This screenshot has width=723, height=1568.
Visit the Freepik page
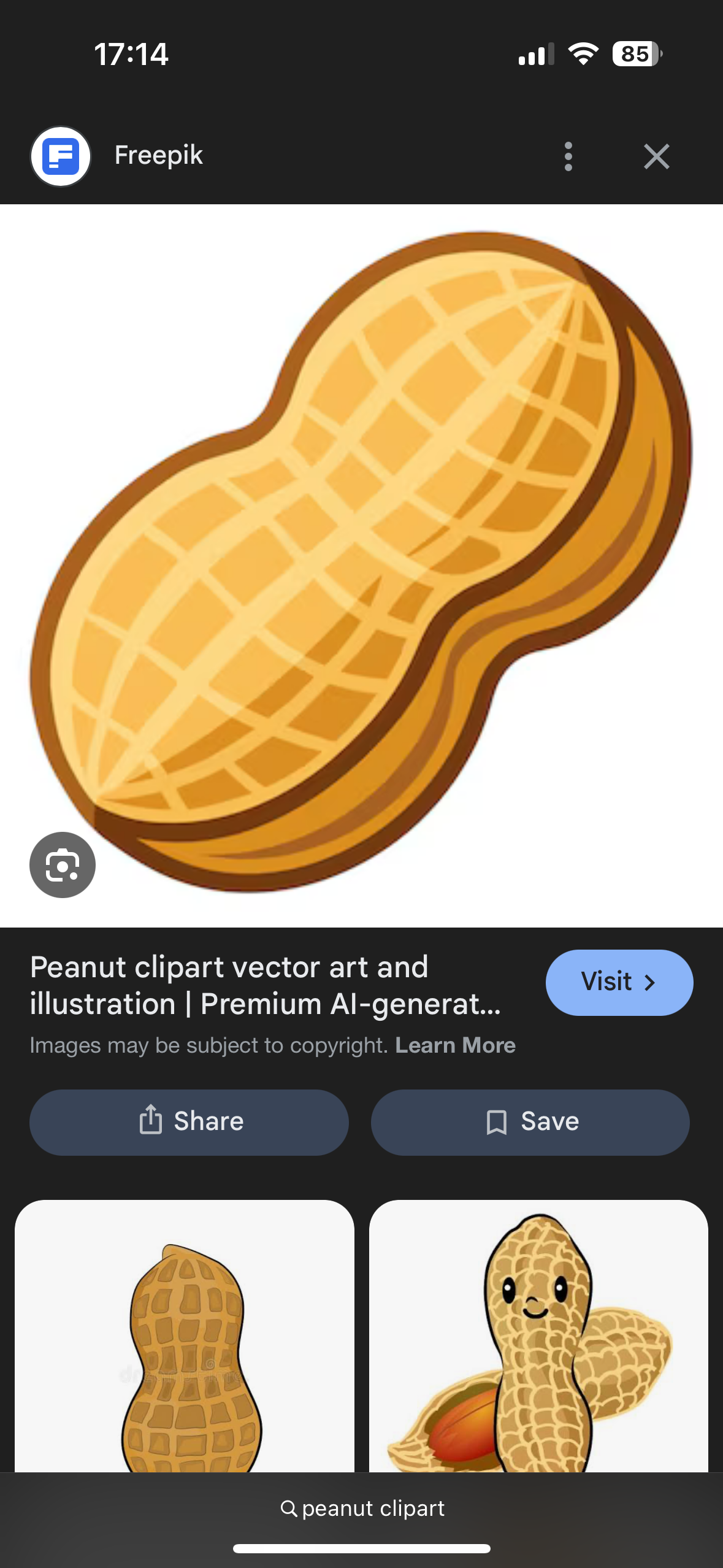pyautogui.click(x=619, y=982)
